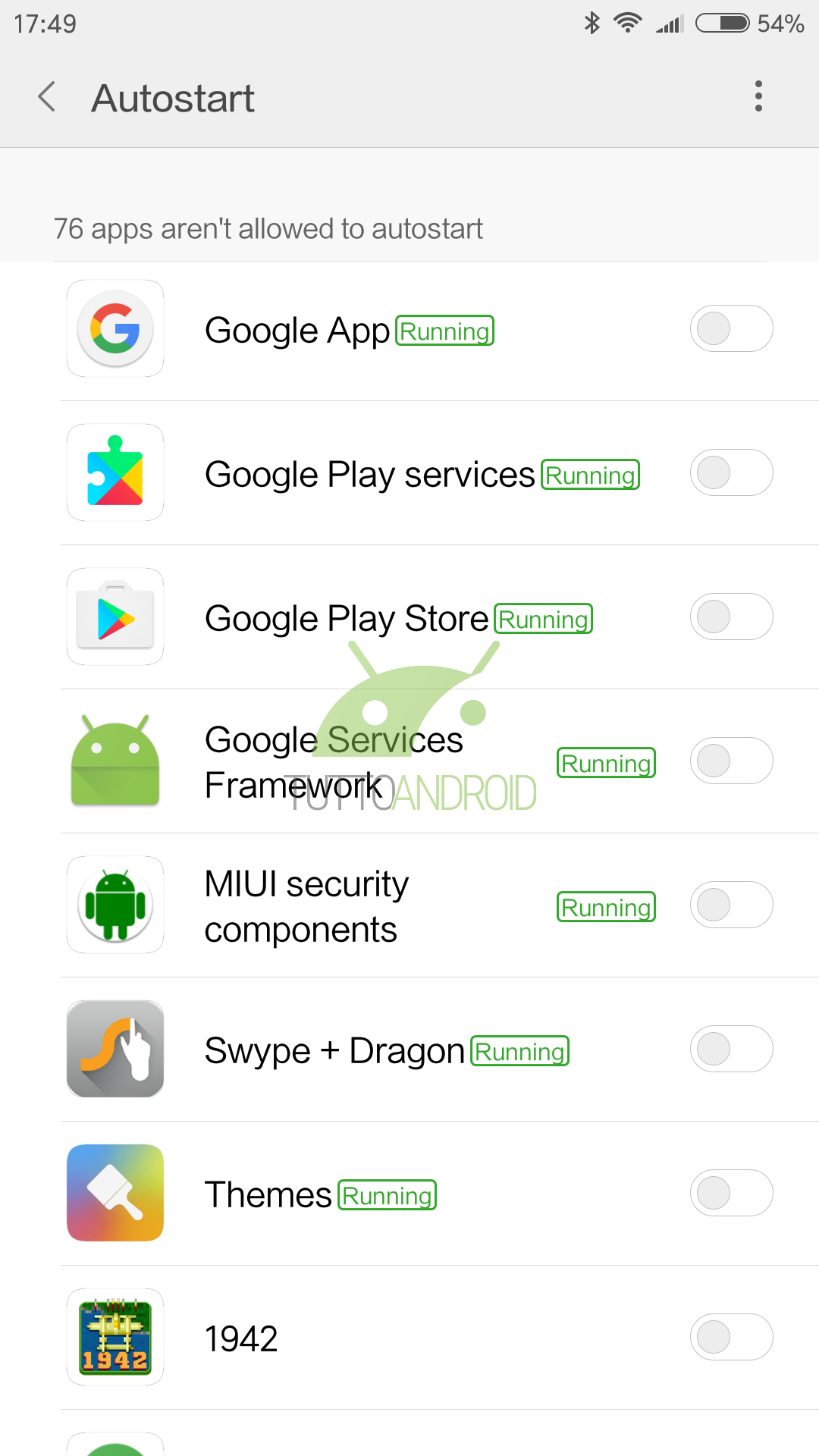Go back from the Autostart screen
Viewport: 819px width, 1456px height.
tap(47, 97)
